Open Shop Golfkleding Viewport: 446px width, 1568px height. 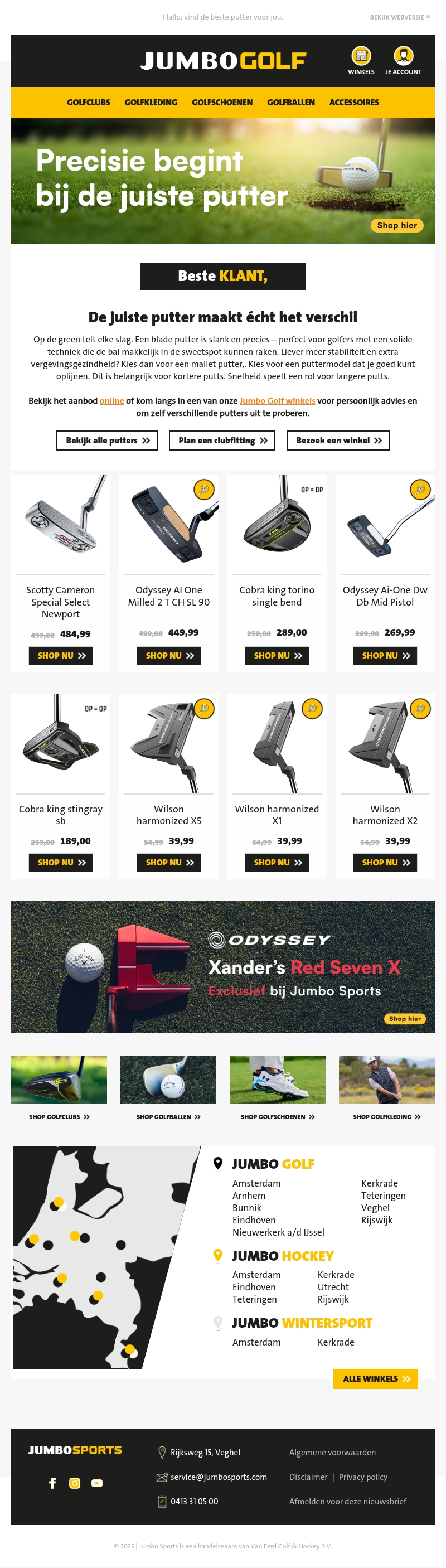386,1117
